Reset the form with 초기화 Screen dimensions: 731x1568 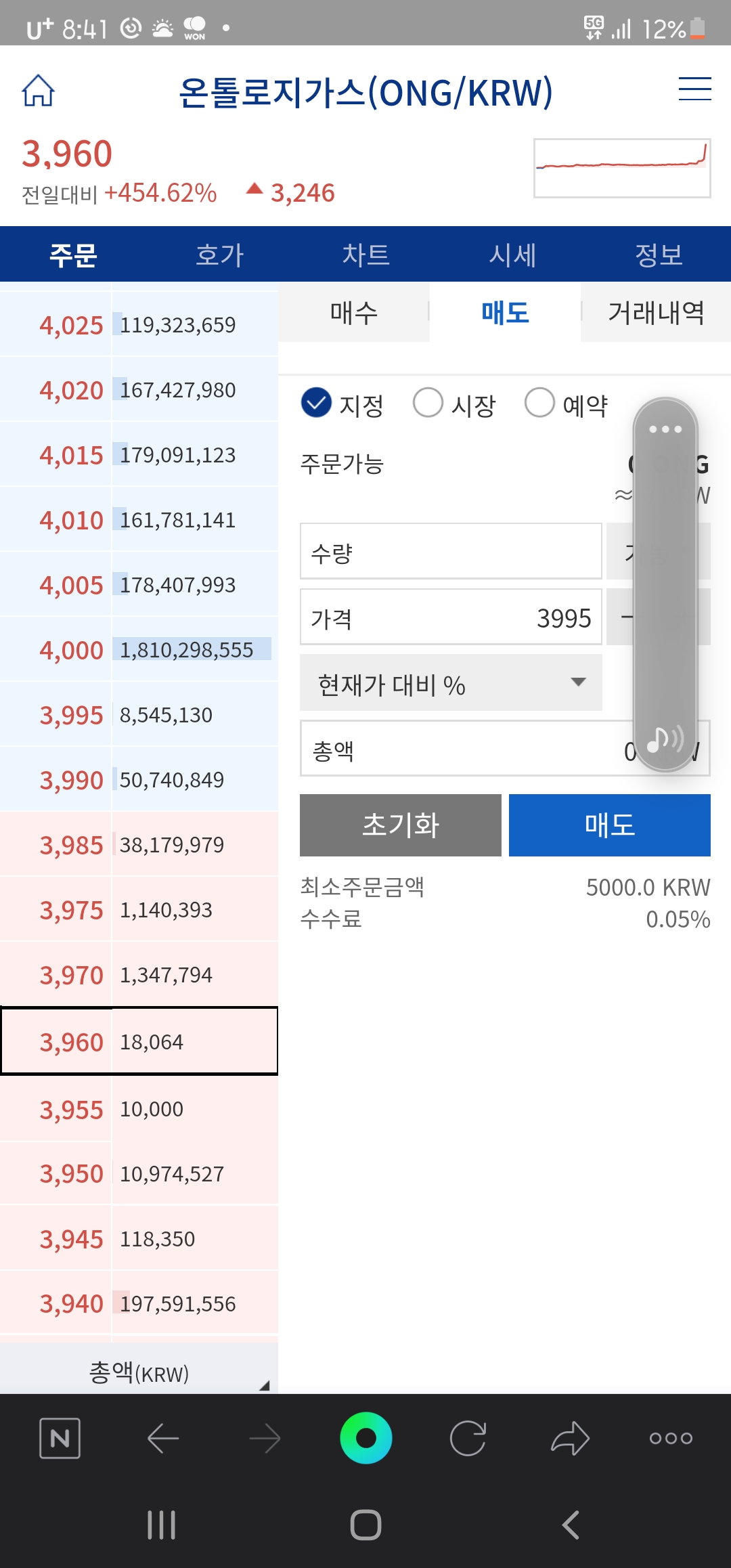tap(401, 825)
